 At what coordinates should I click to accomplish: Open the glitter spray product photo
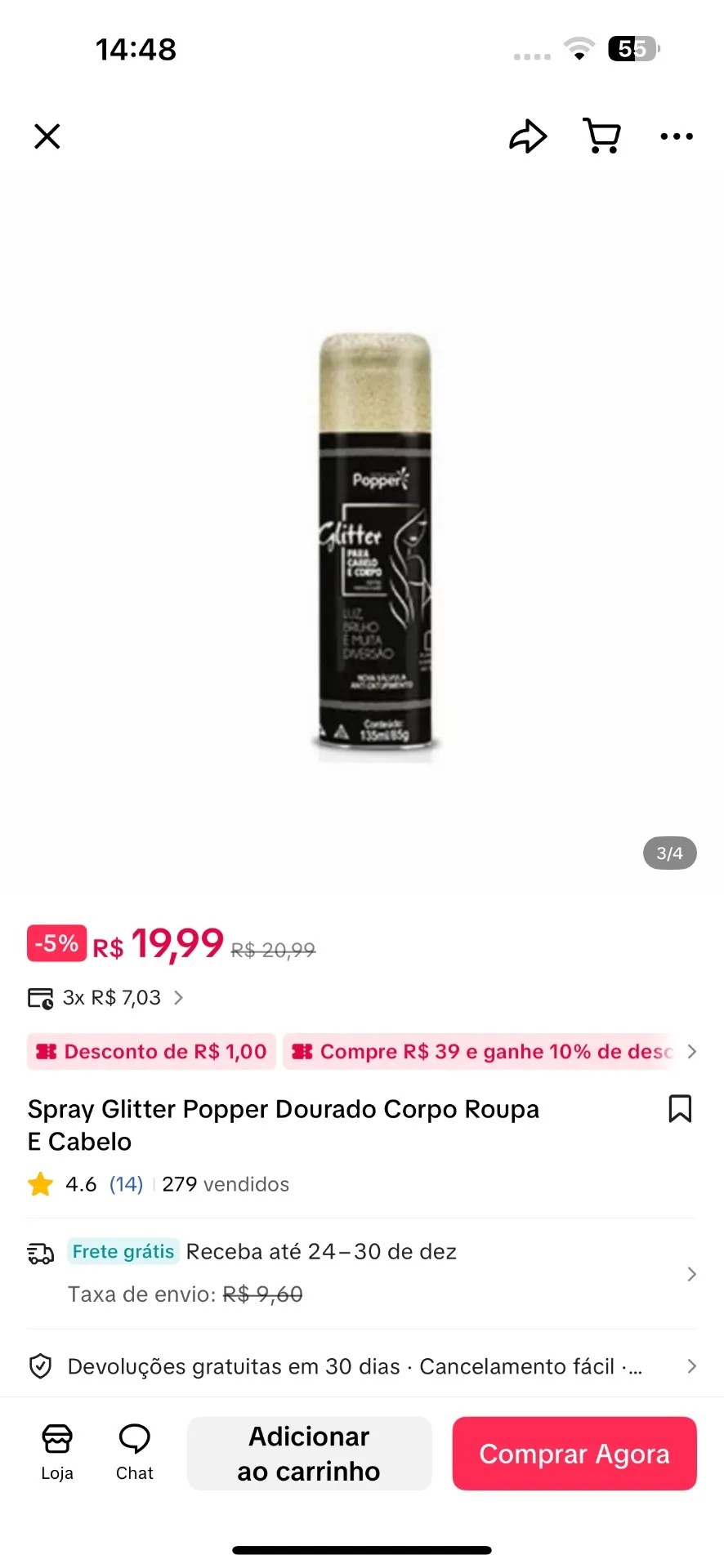click(x=376, y=547)
